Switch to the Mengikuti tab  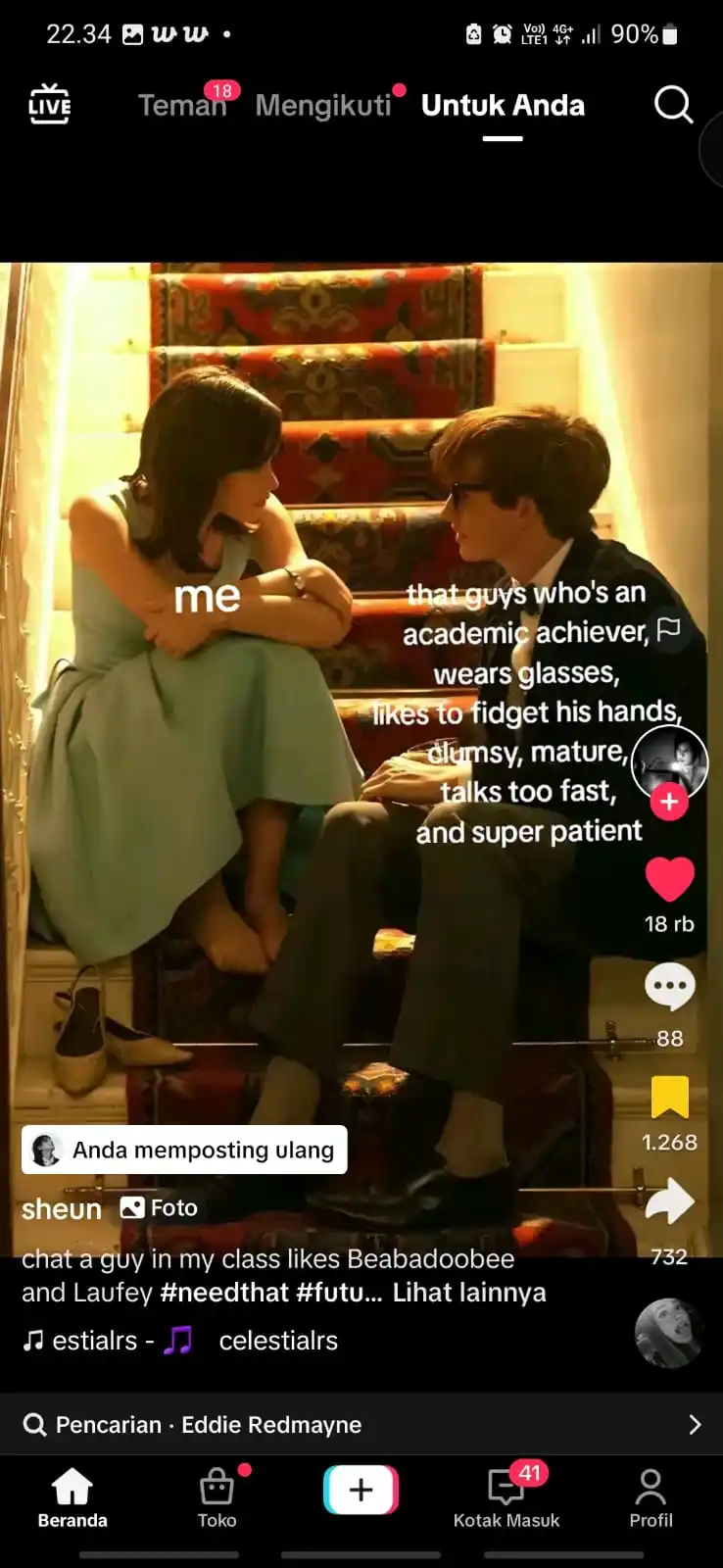point(323,105)
